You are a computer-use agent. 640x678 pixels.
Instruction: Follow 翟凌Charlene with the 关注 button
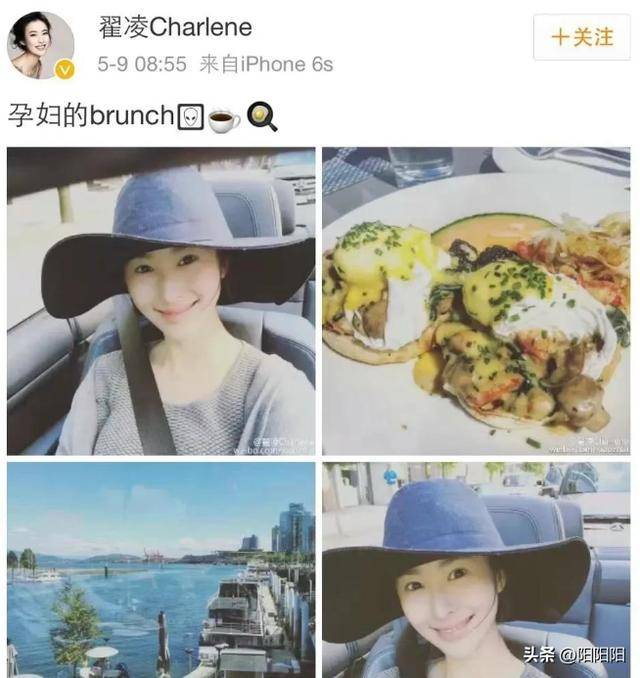click(582, 38)
